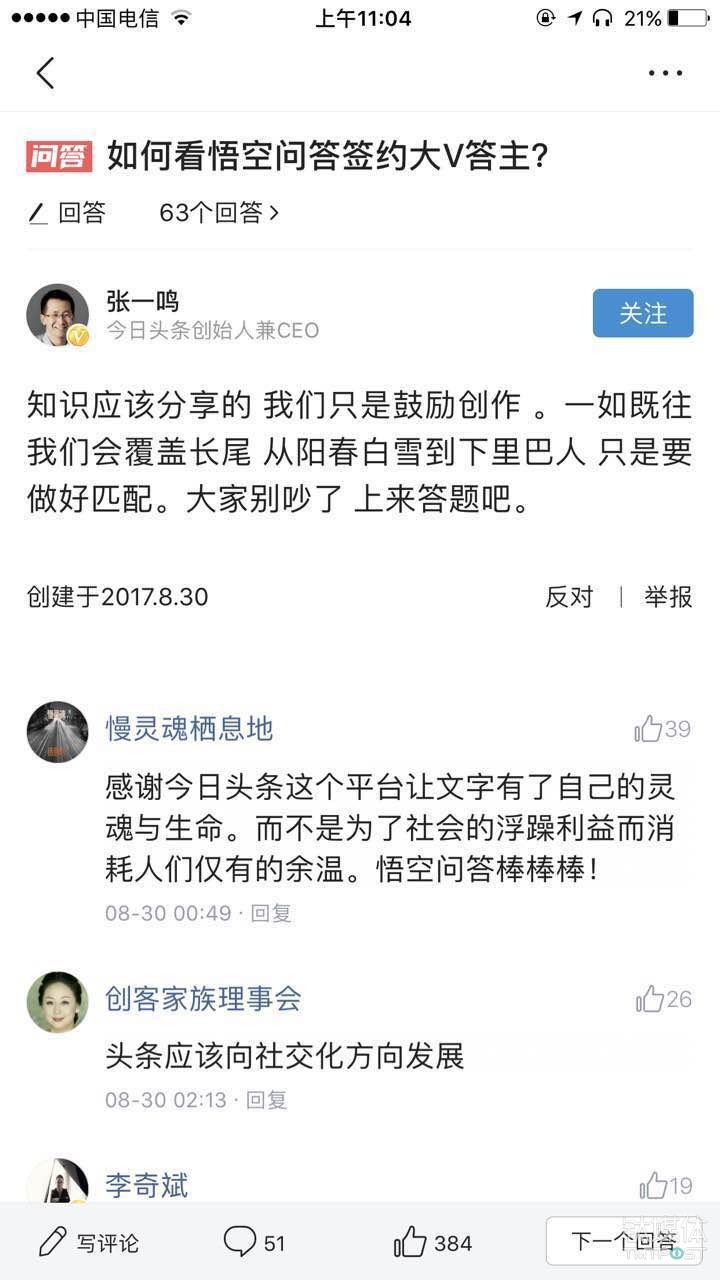The image size is (720, 1280).
Task: Tap 写评论 to write a comment
Action: pos(88,1243)
